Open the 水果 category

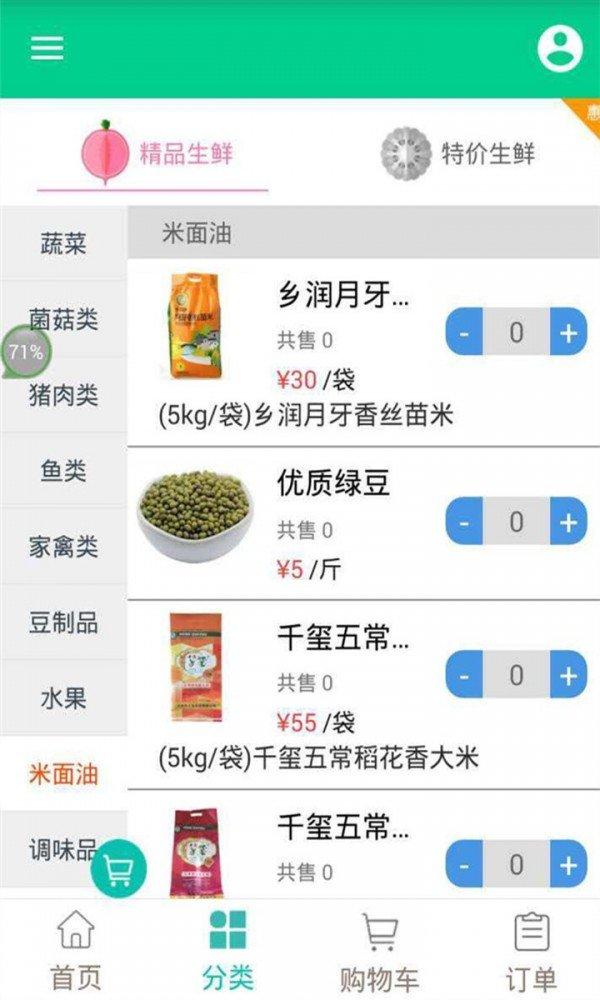pyautogui.click(x=64, y=697)
